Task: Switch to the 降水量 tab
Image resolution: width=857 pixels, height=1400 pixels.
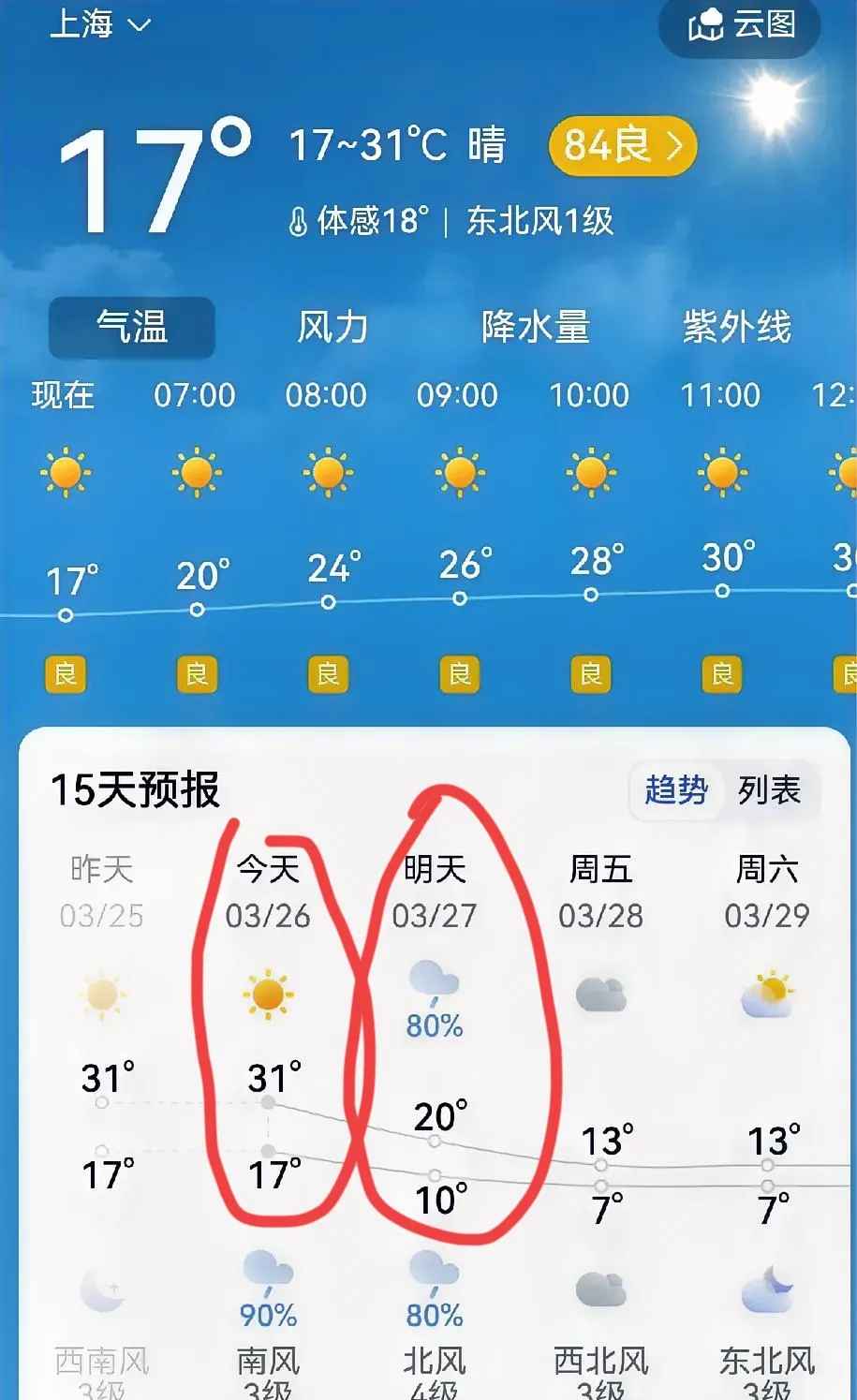Action: click(x=535, y=327)
